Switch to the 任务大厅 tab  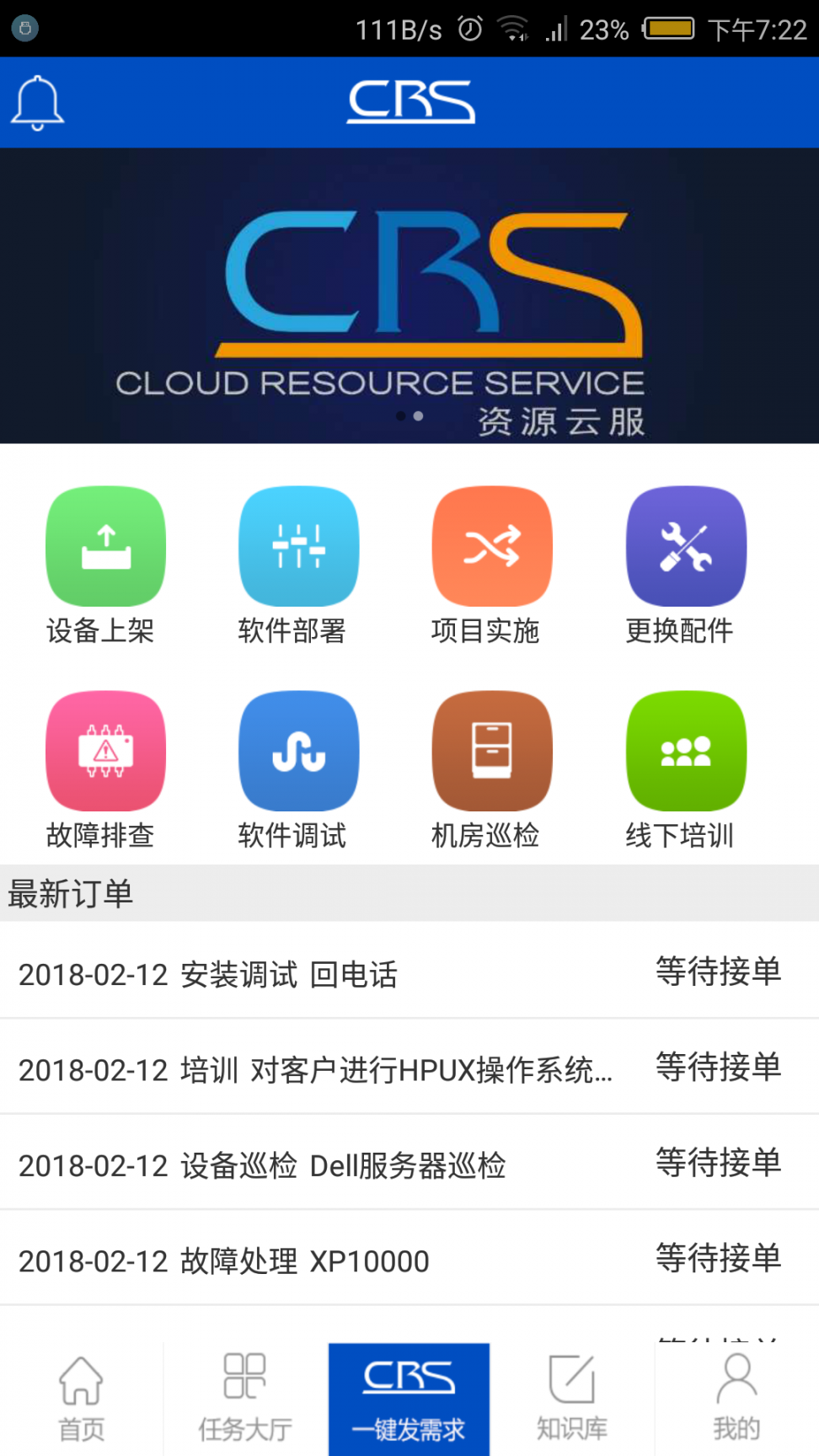[x=245, y=1398]
